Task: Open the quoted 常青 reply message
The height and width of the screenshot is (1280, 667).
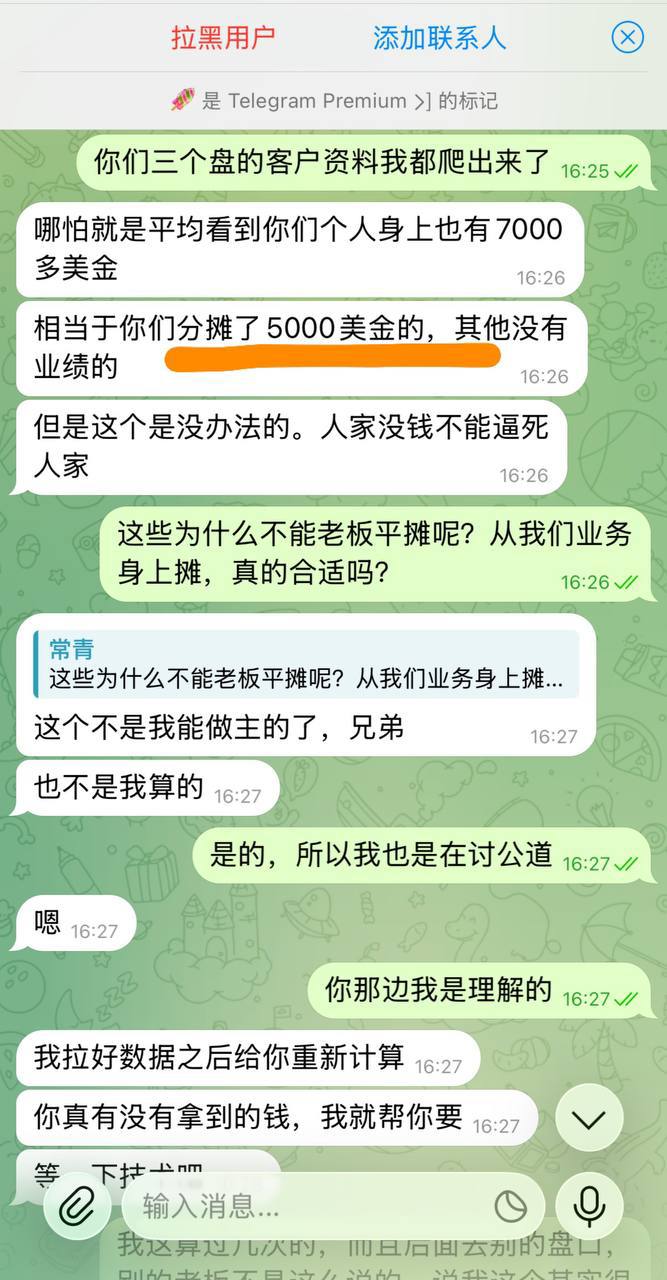Action: click(306, 664)
